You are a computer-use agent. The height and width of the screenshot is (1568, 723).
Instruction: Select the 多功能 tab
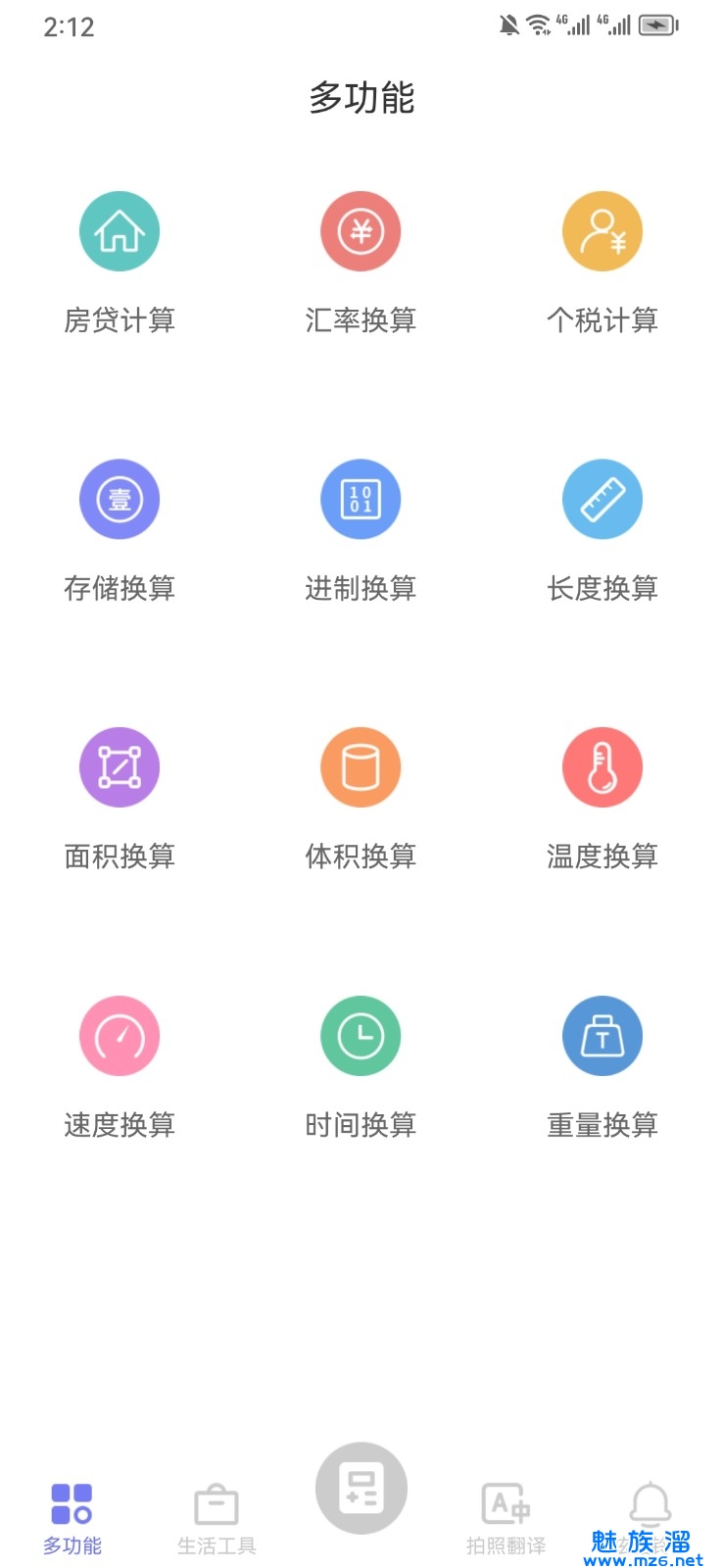[72, 1517]
